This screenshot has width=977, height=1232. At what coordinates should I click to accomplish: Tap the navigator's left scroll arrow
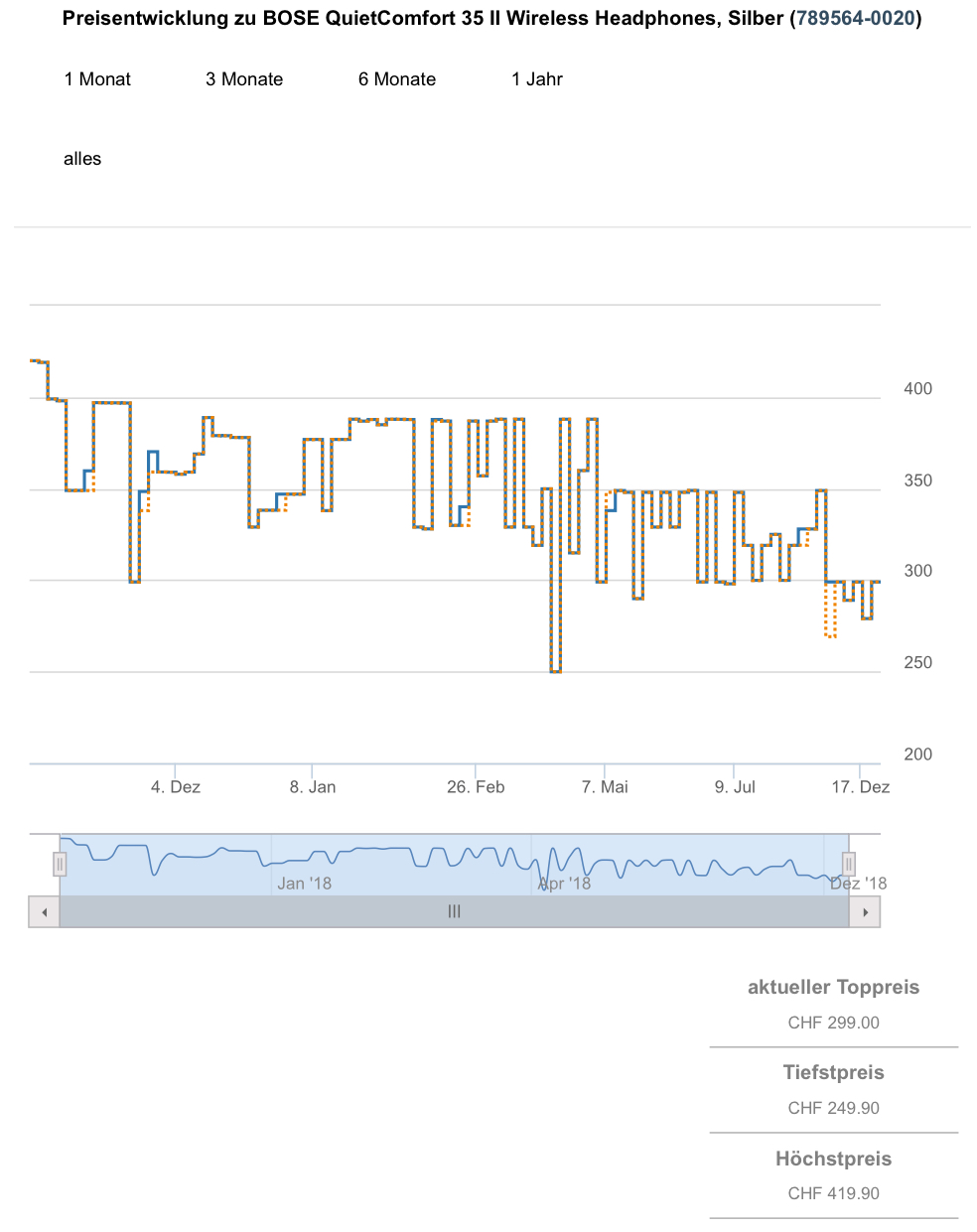coord(44,911)
